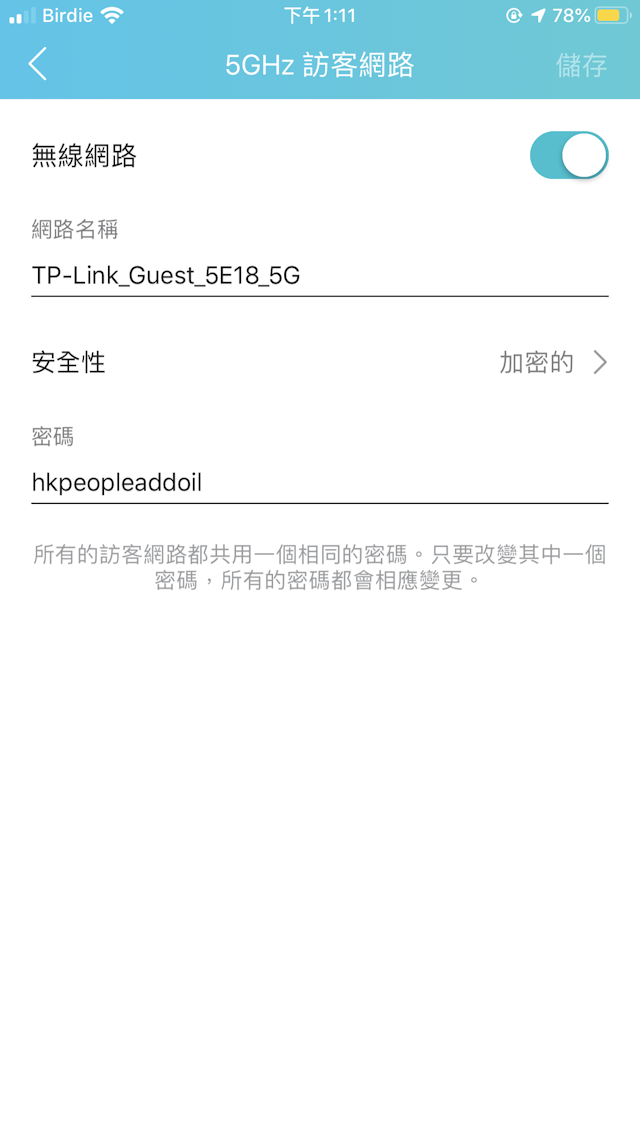
Task: Turn off the 無線網路 switch
Action: click(x=568, y=156)
